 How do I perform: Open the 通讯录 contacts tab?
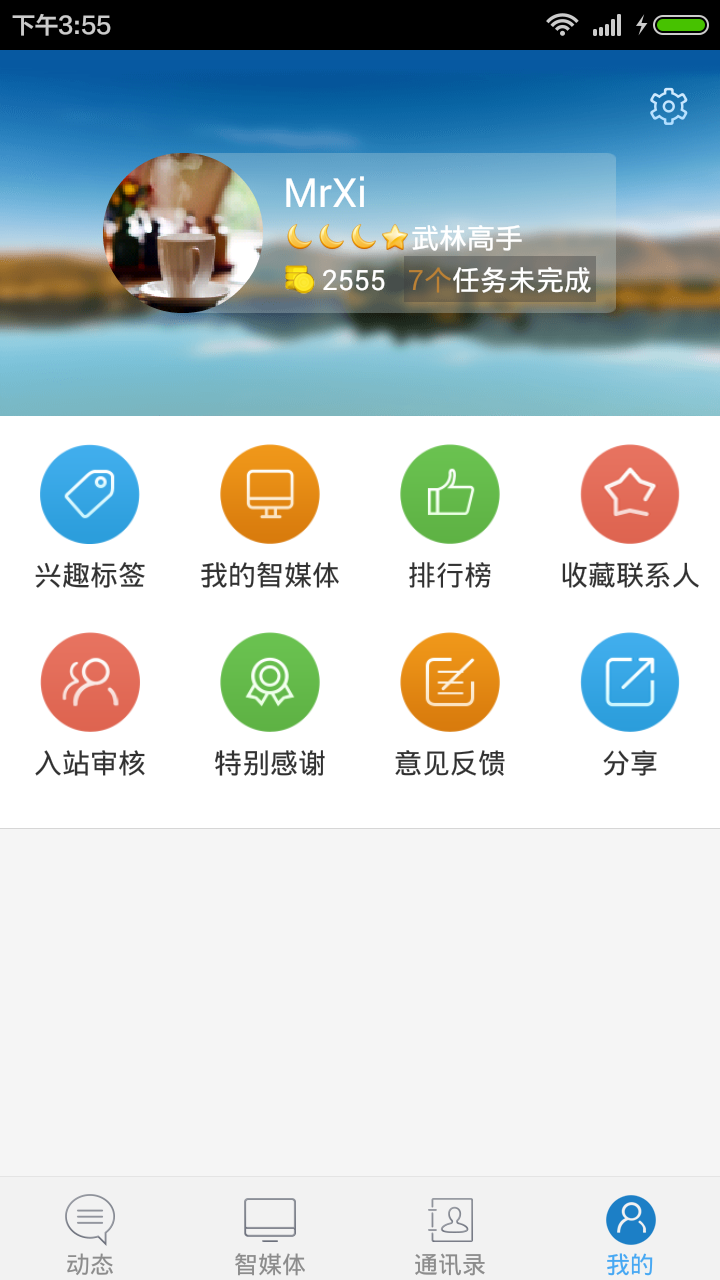(450, 1230)
